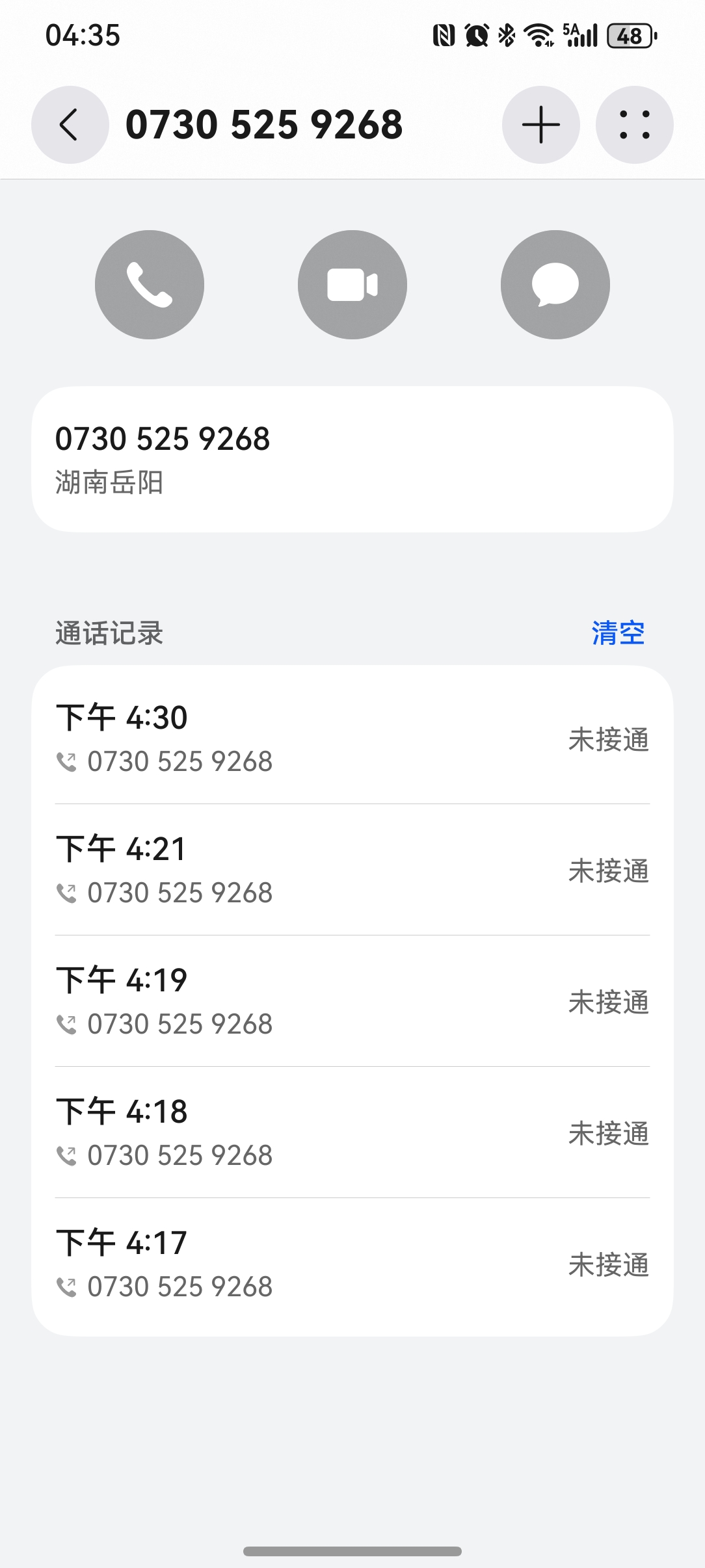Screen dimensions: 705x1568
Task: Send a text message to this number
Action: click(555, 285)
